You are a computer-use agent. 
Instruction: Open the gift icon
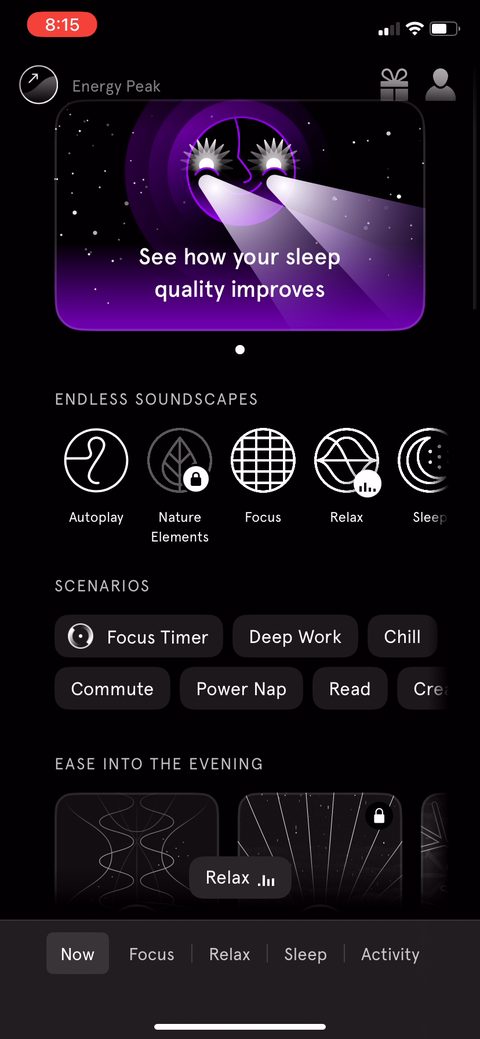(x=394, y=85)
